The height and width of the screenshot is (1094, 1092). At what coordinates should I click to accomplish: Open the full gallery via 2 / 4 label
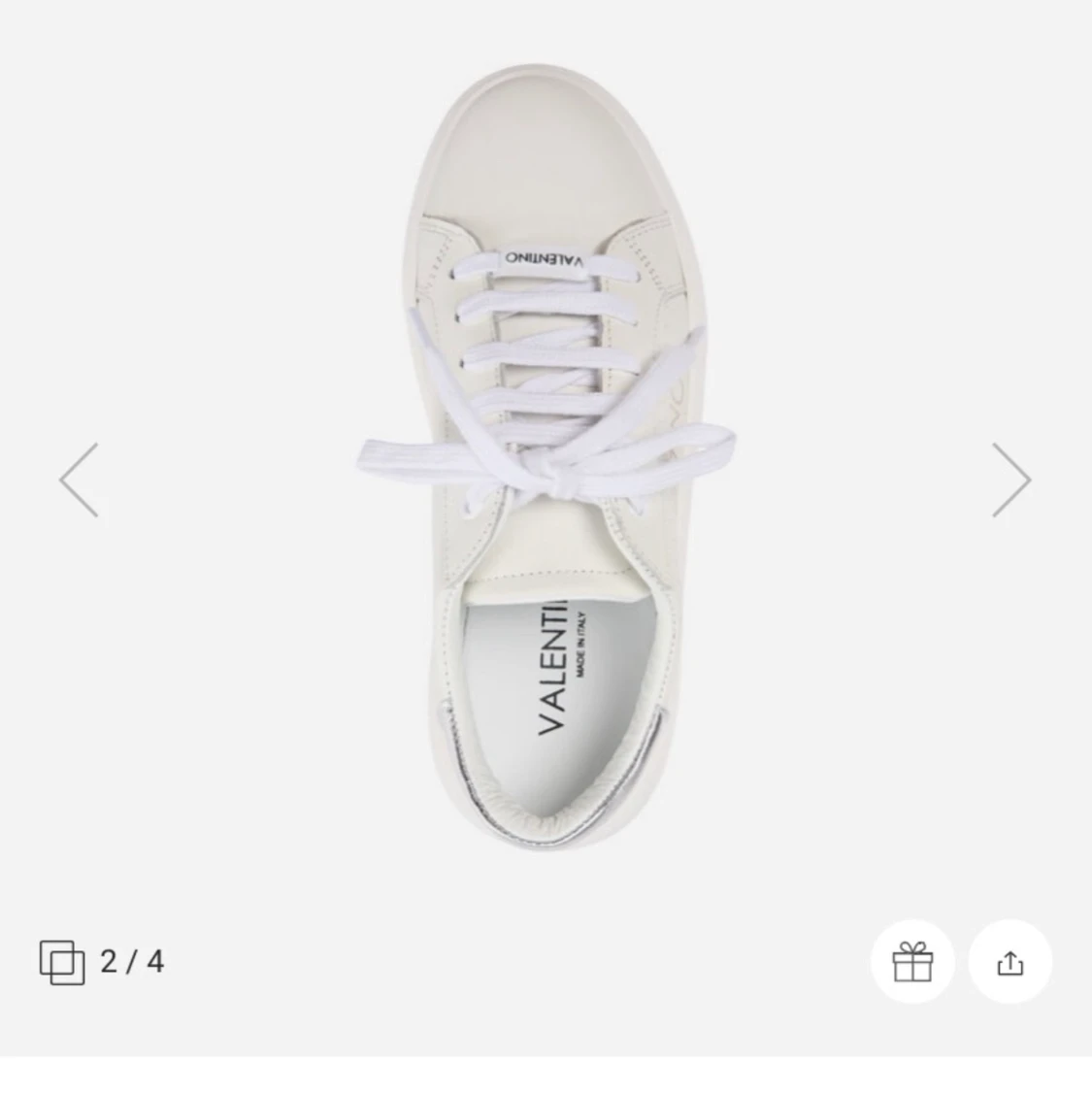(x=131, y=962)
